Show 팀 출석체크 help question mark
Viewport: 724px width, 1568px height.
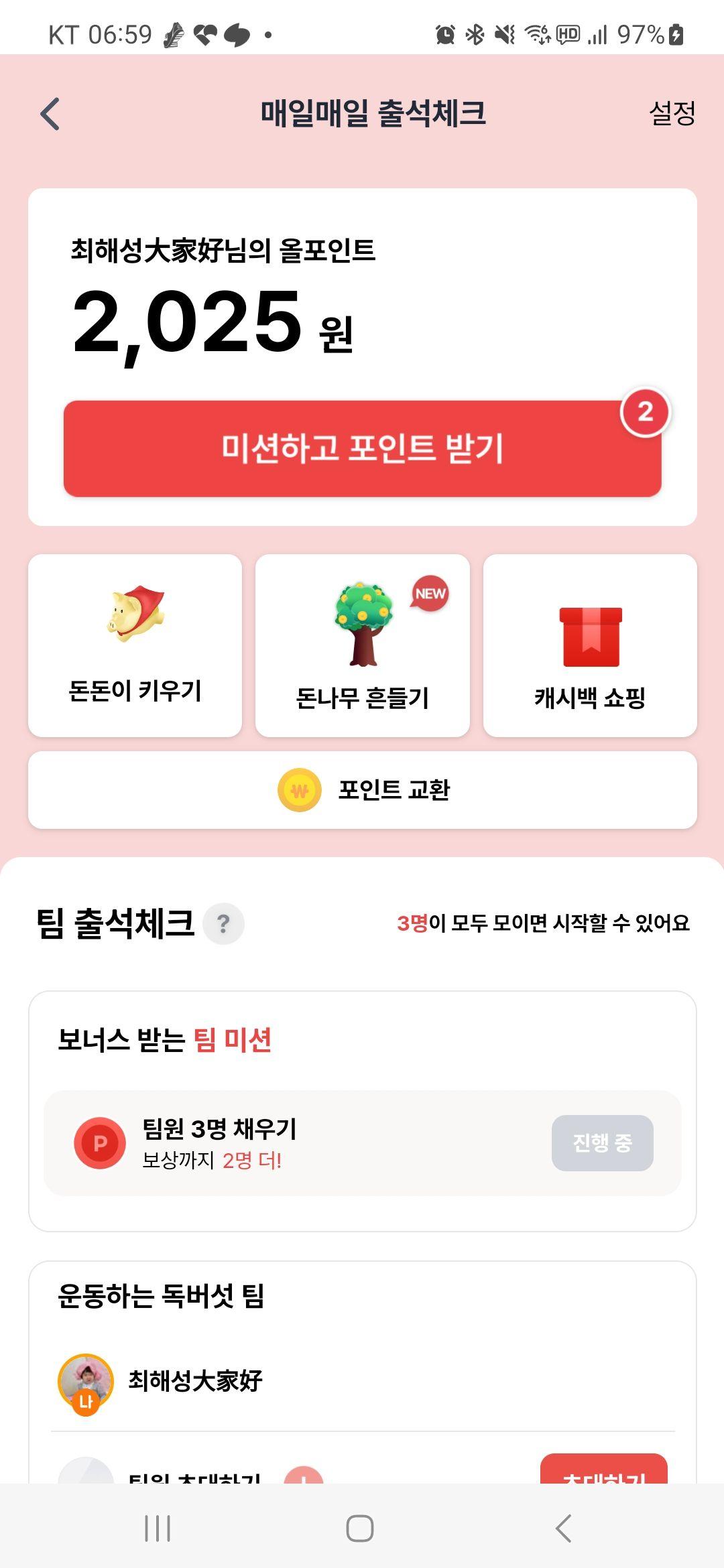[224, 923]
